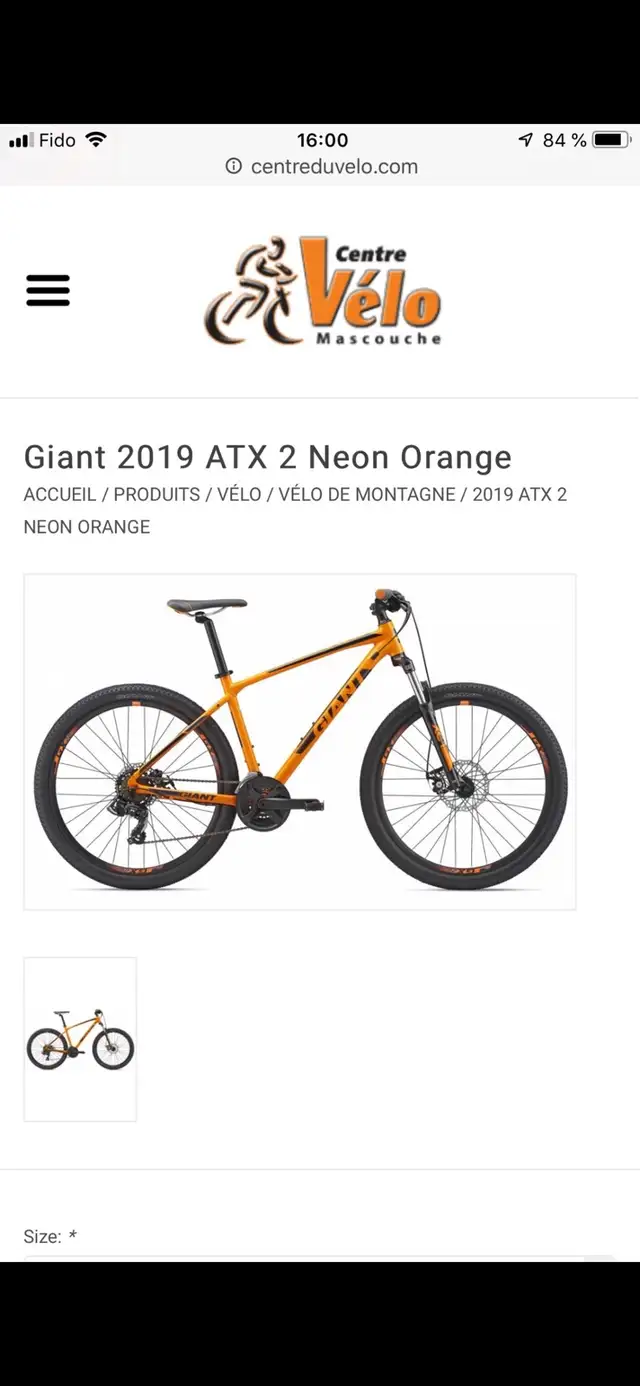Go to ACCUEIL breadcrumb
640x1386 pixels.
(60, 495)
